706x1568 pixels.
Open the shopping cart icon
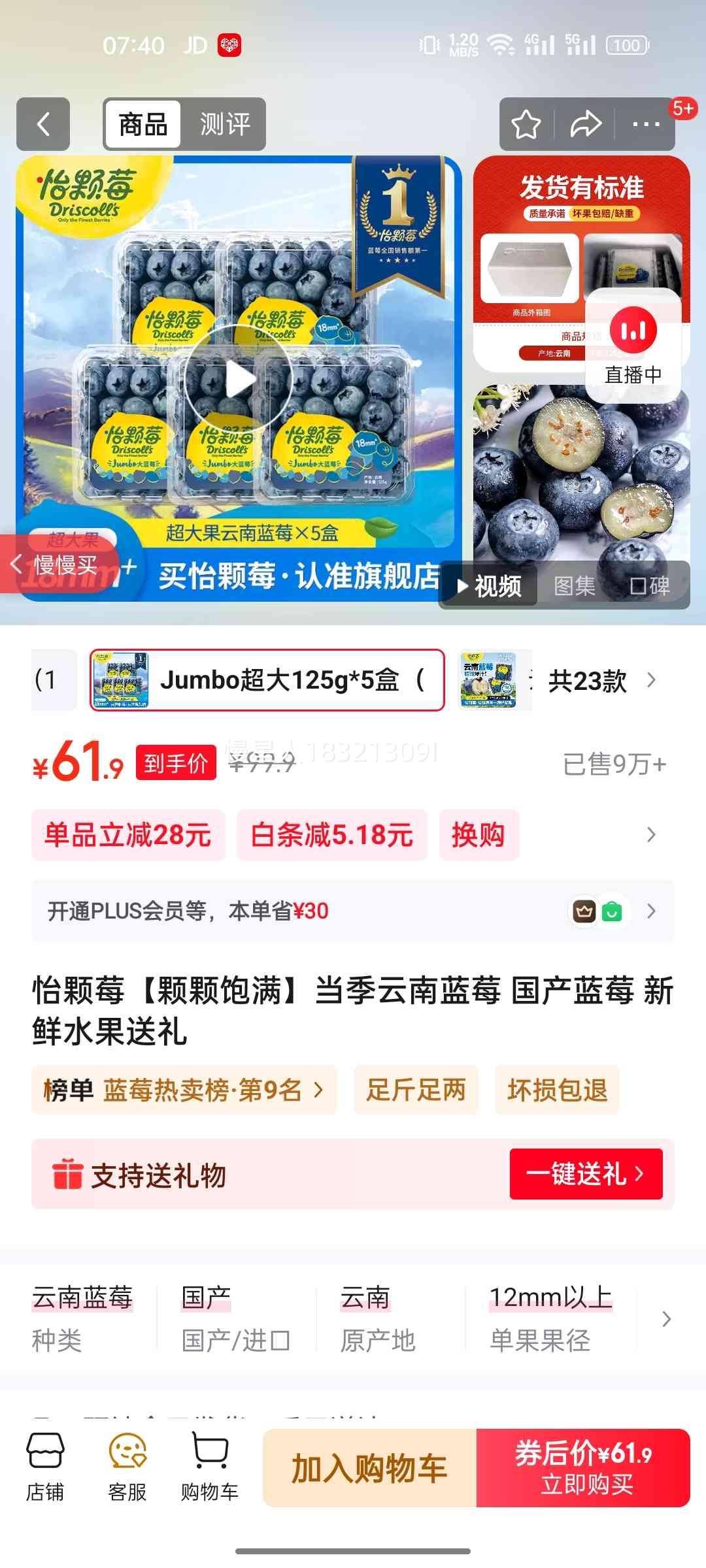[210, 1467]
